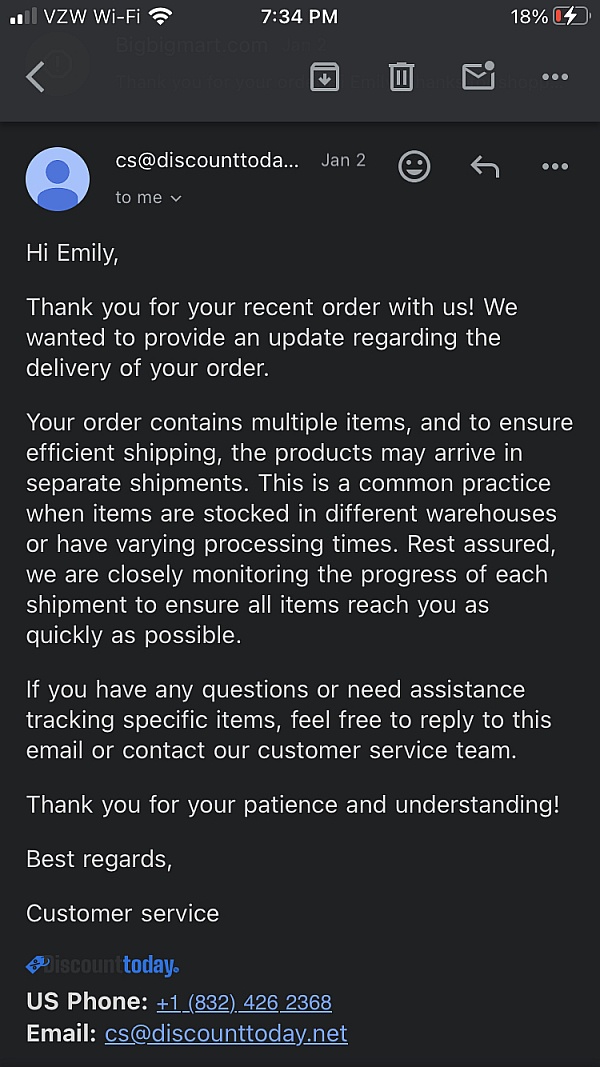View the sender's profile avatar
The image size is (600, 1067).
tap(58, 179)
